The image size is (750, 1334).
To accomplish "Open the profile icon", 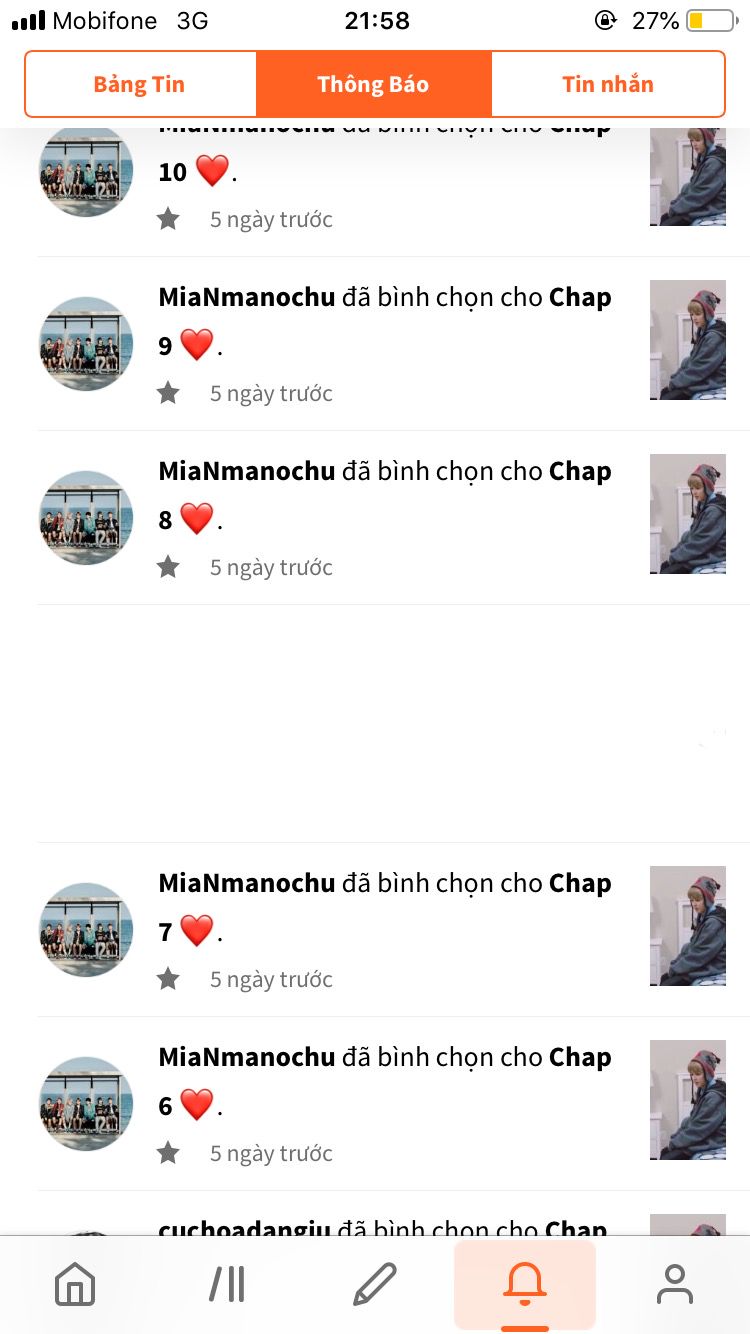I will (x=675, y=1284).
